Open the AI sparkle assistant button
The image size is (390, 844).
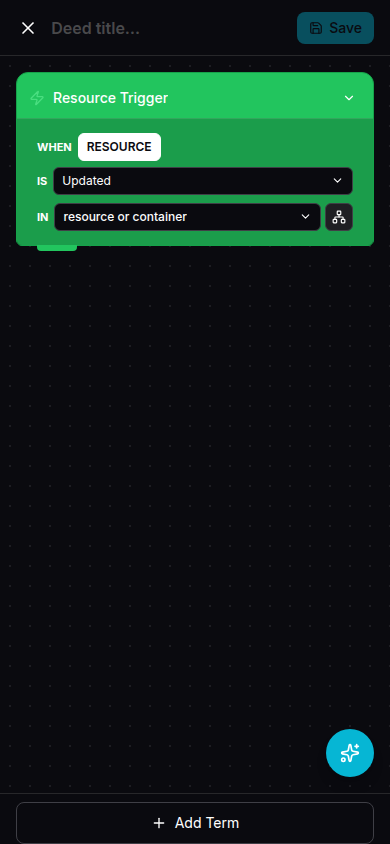point(350,753)
